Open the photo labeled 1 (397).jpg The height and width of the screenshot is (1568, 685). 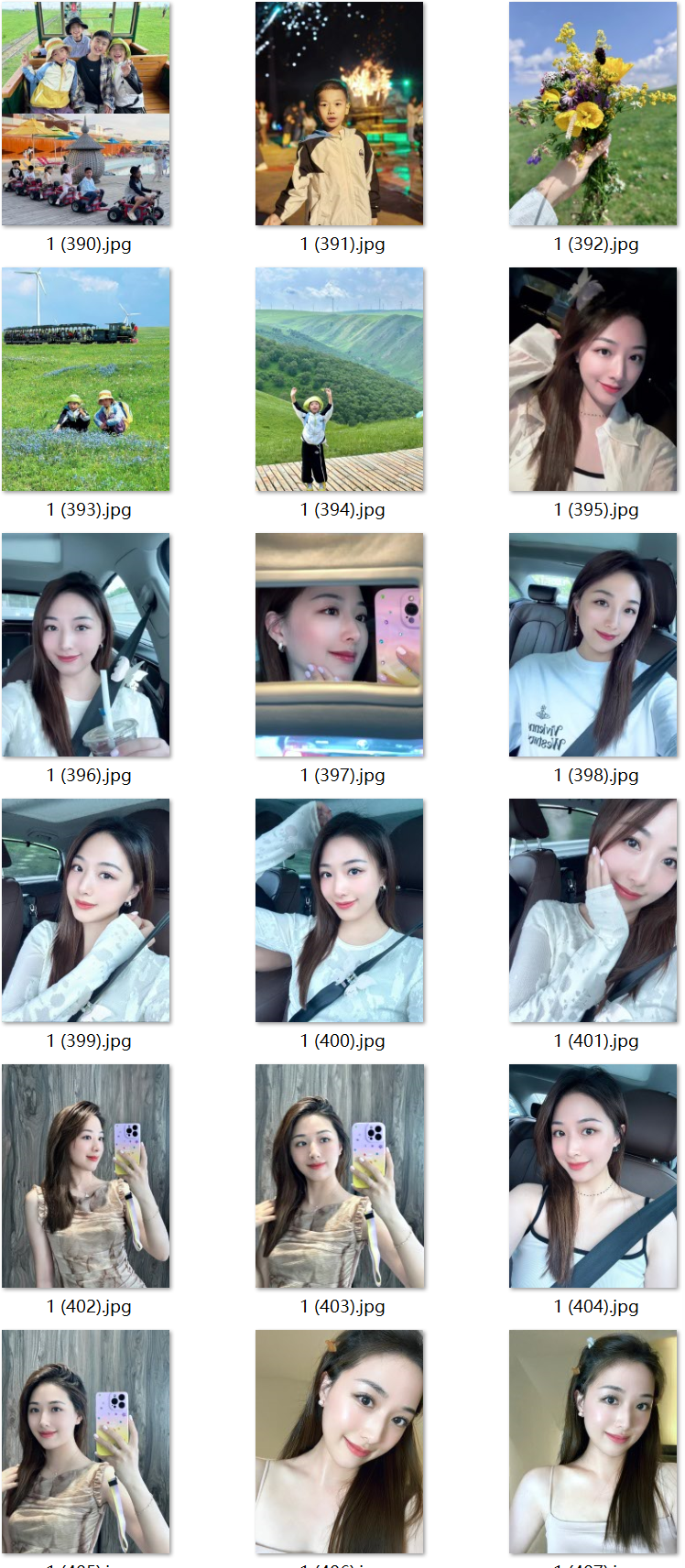point(340,645)
